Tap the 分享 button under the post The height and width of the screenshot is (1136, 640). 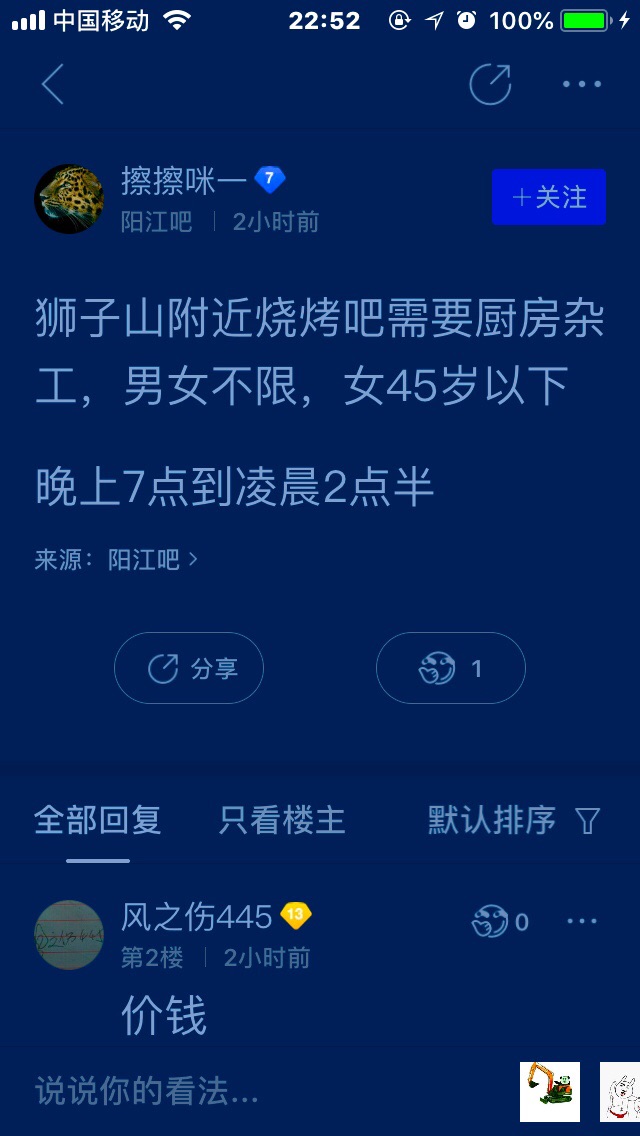tap(189, 668)
